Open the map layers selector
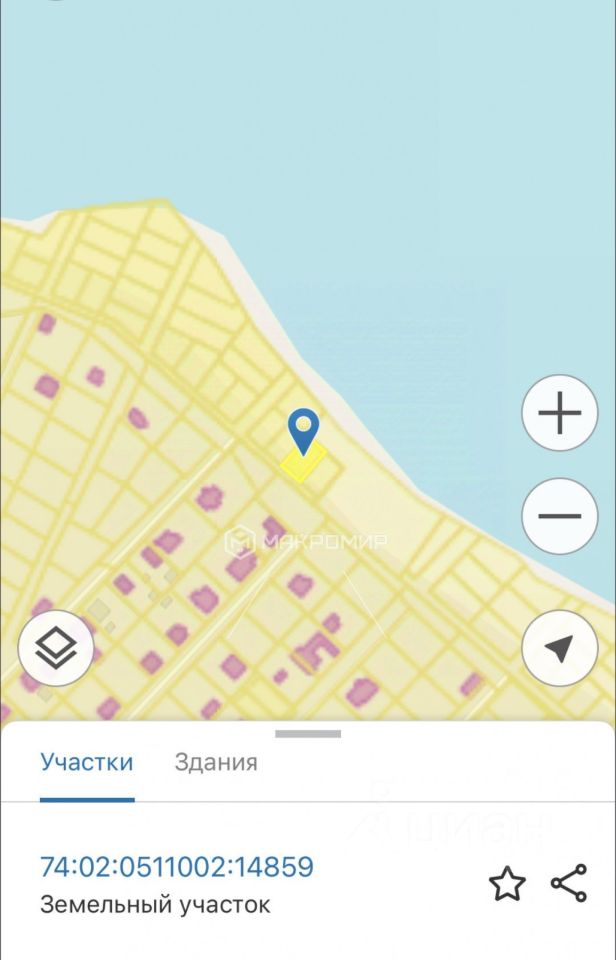The height and width of the screenshot is (960, 616). 56,648
